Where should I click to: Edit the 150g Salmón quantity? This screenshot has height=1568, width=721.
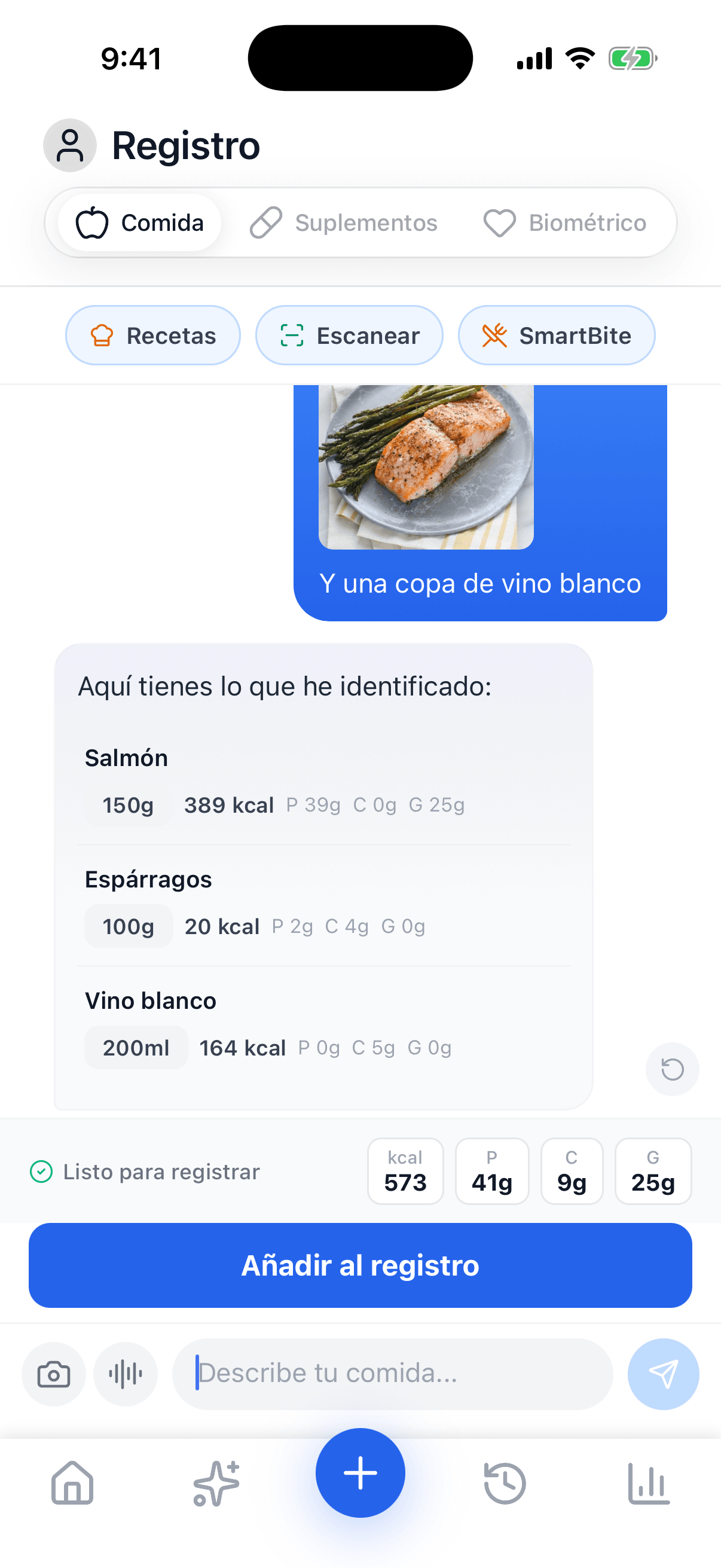point(129,805)
